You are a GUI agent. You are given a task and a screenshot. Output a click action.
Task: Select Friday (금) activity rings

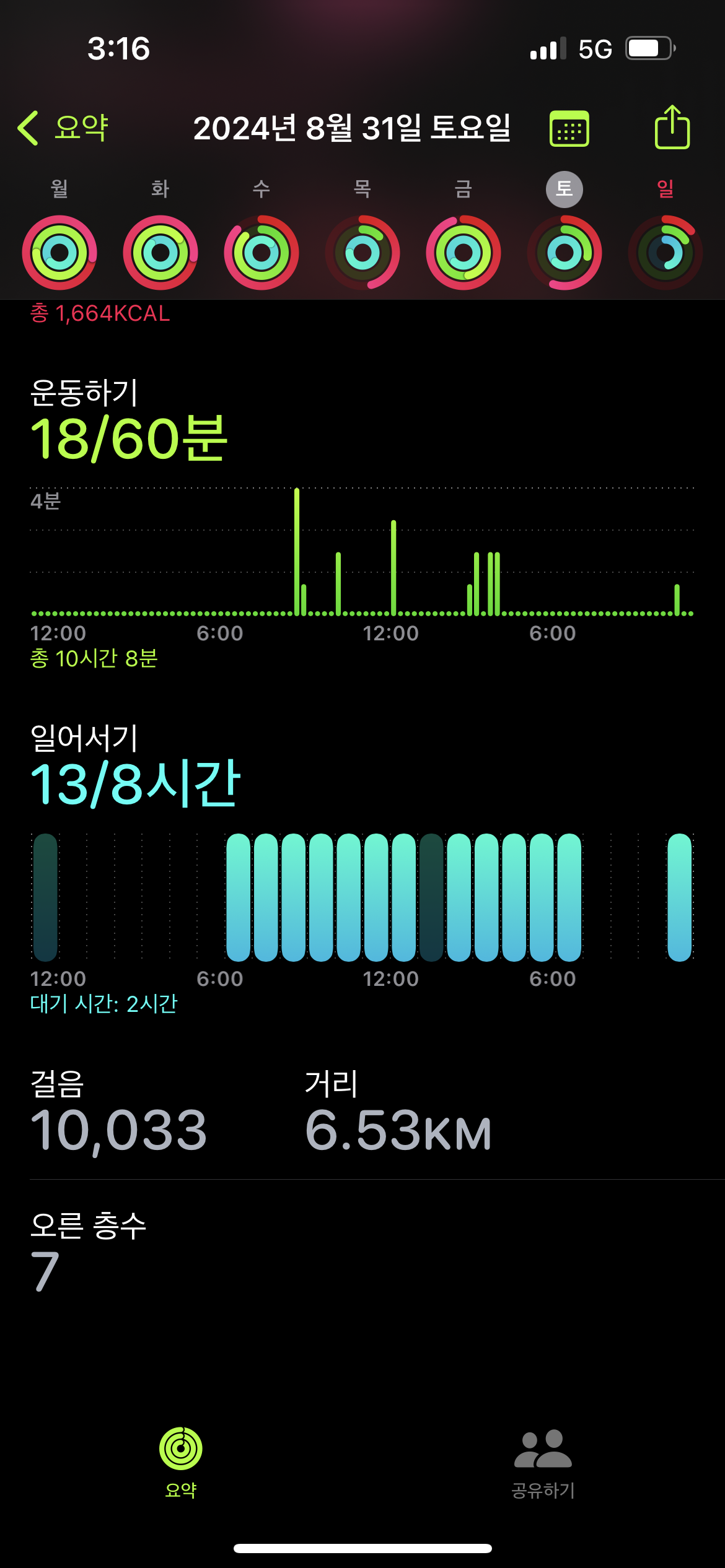[x=464, y=252]
